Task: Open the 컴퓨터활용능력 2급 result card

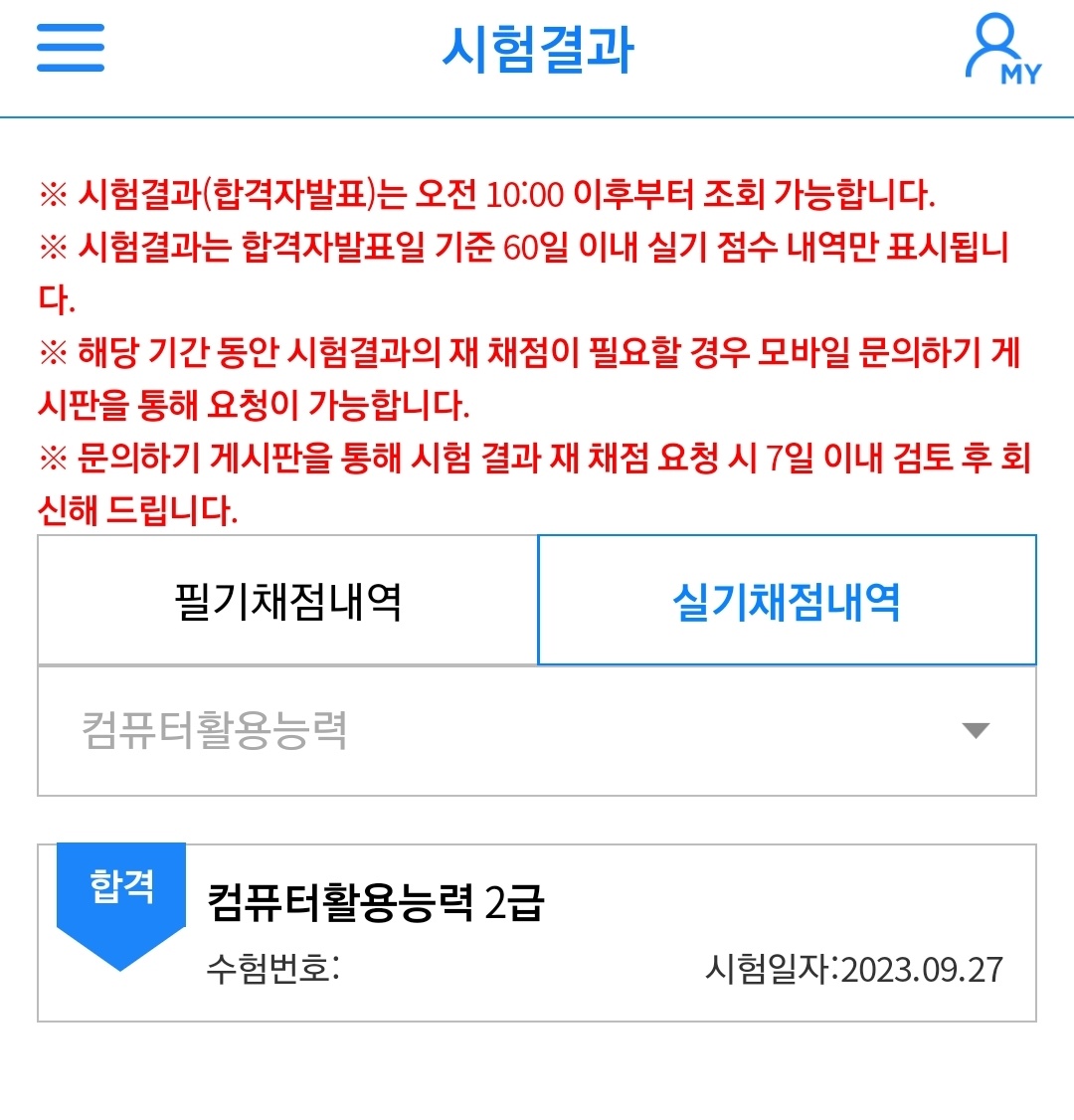Action: click(x=537, y=932)
